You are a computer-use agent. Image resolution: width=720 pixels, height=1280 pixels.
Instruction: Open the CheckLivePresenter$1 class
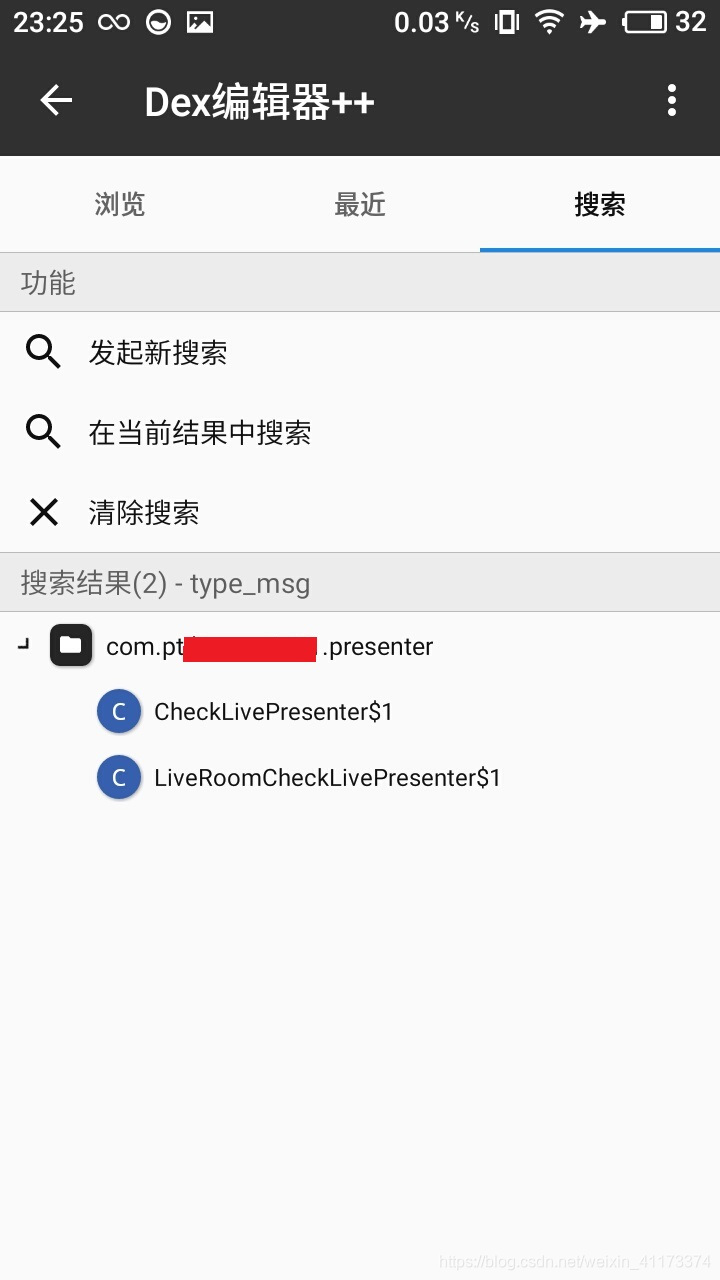[273, 712]
